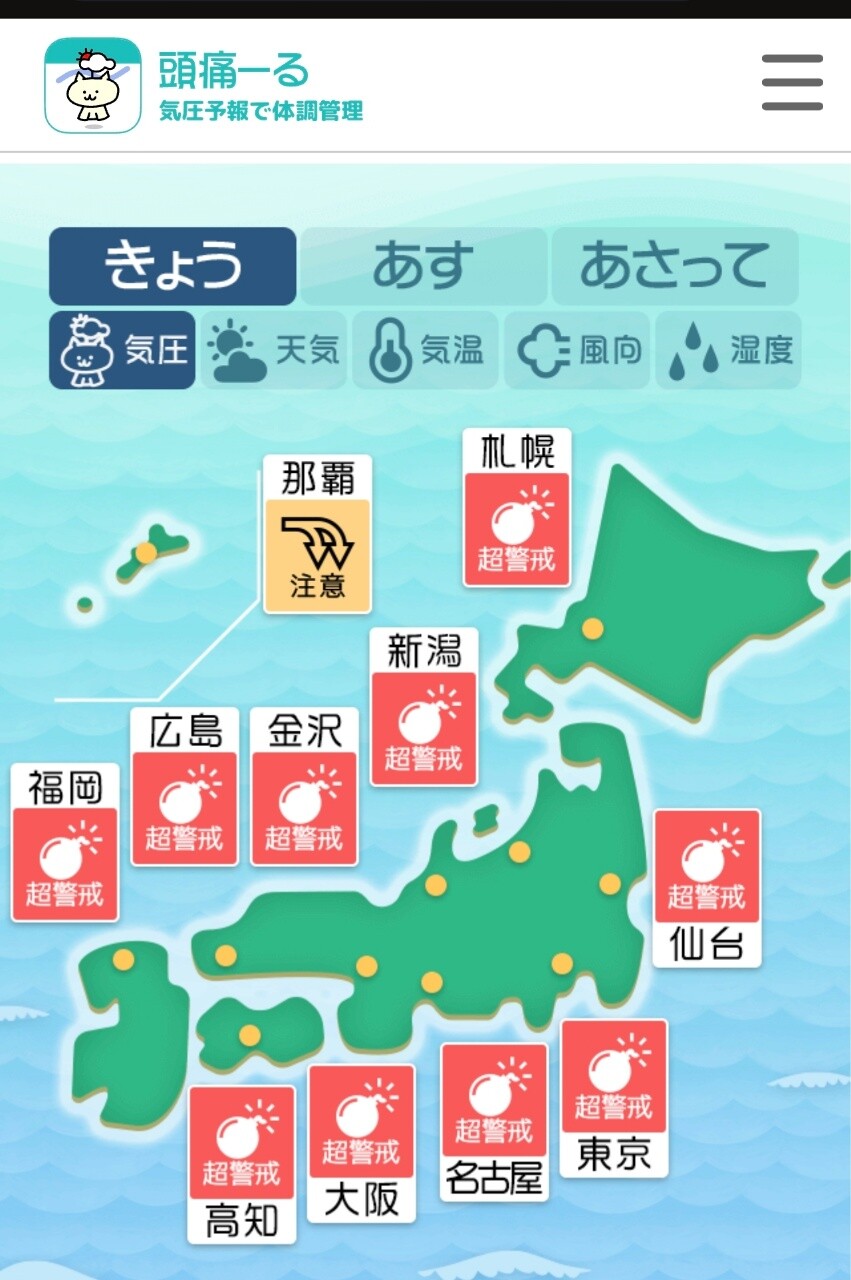
Task: Show the 湿度 humidity view
Action: (728, 350)
